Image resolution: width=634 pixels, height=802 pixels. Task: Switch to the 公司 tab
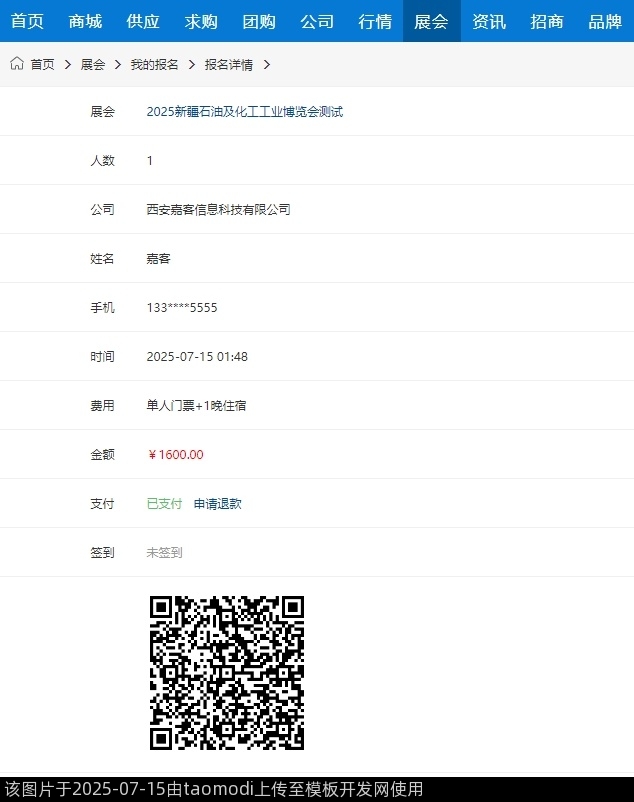click(x=317, y=21)
